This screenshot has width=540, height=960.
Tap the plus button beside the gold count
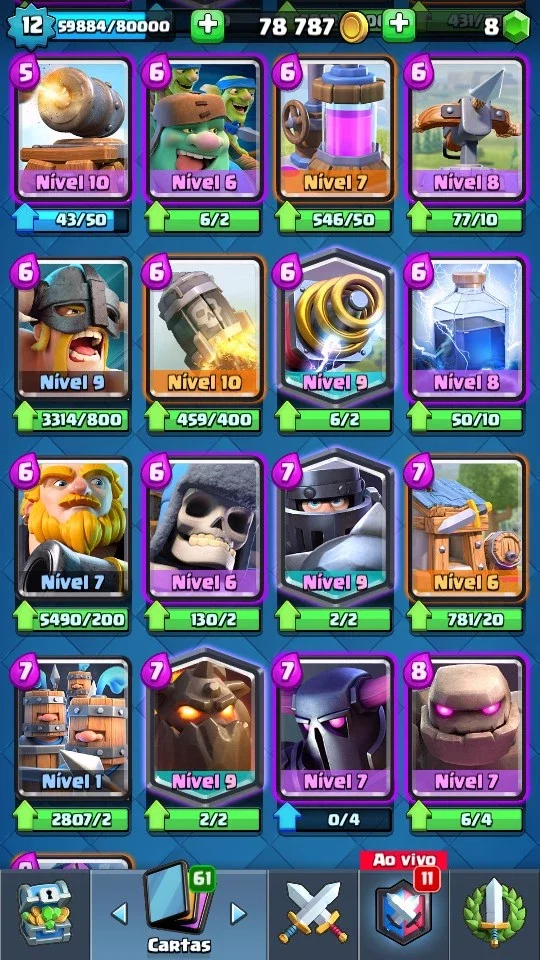click(399, 25)
